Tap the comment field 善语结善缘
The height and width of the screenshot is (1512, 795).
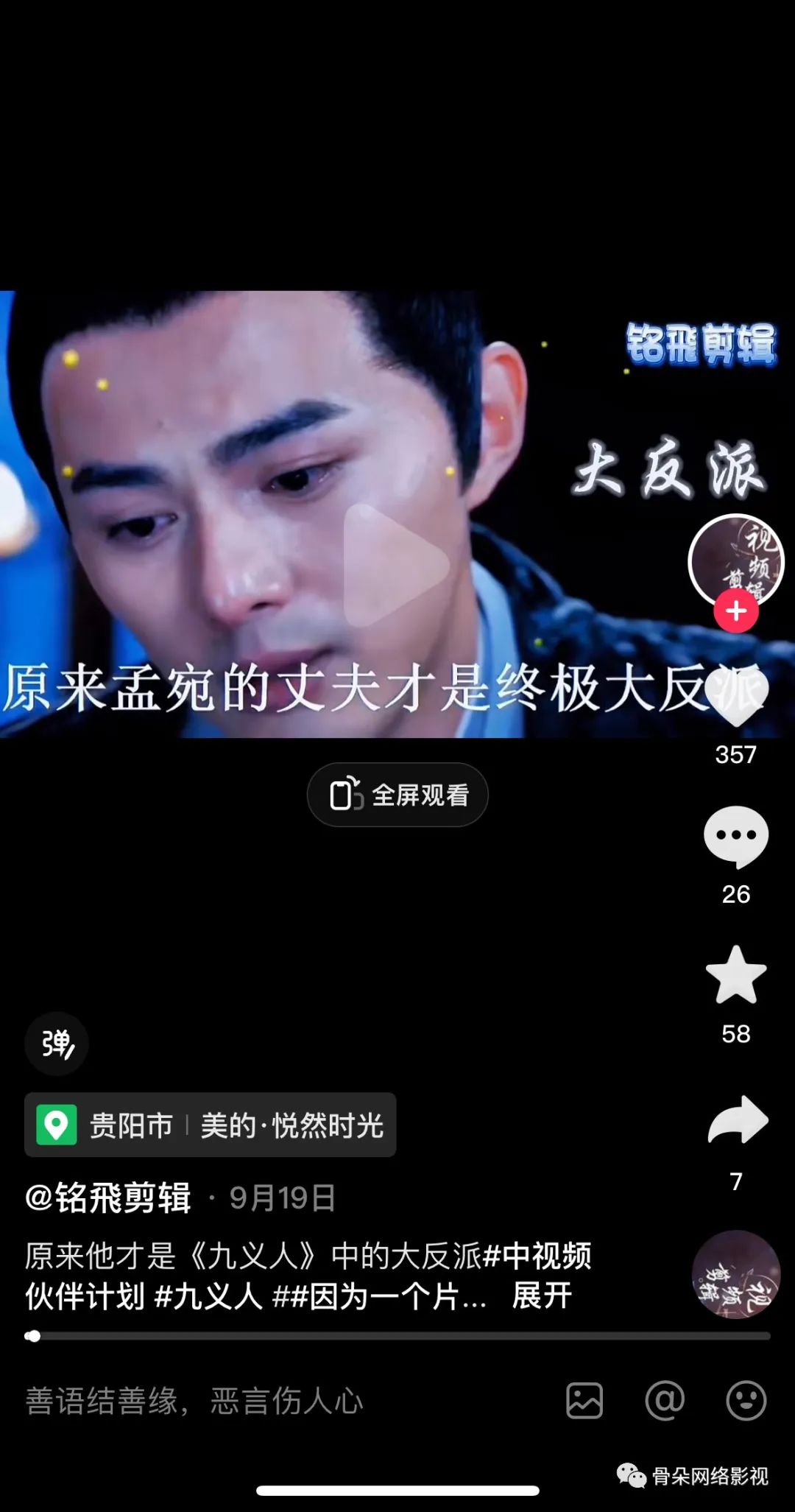tap(195, 1401)
